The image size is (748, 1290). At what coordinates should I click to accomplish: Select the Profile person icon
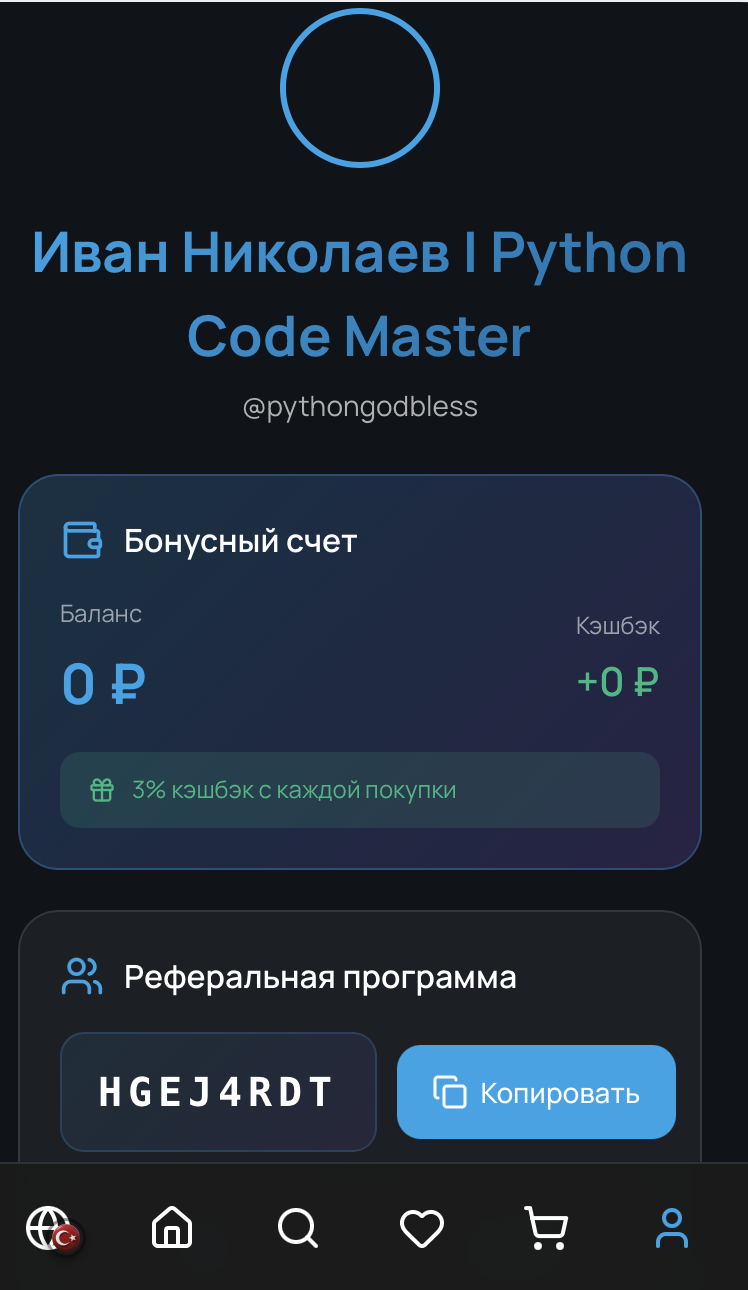tap(671, 1229)
